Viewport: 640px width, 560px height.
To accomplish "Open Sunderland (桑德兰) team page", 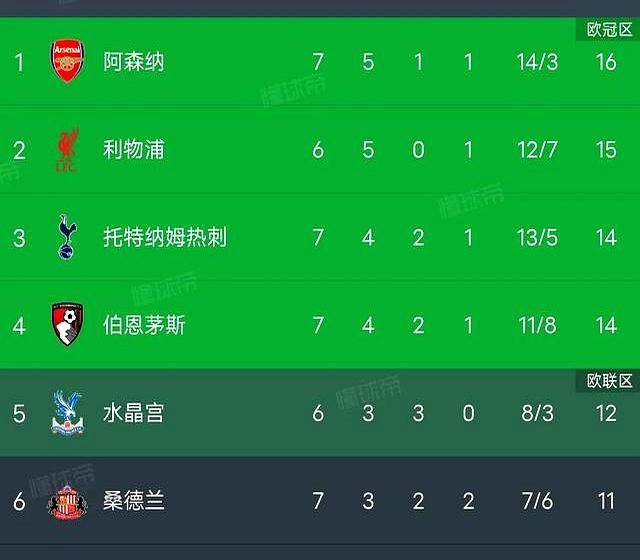I will 134,500.
